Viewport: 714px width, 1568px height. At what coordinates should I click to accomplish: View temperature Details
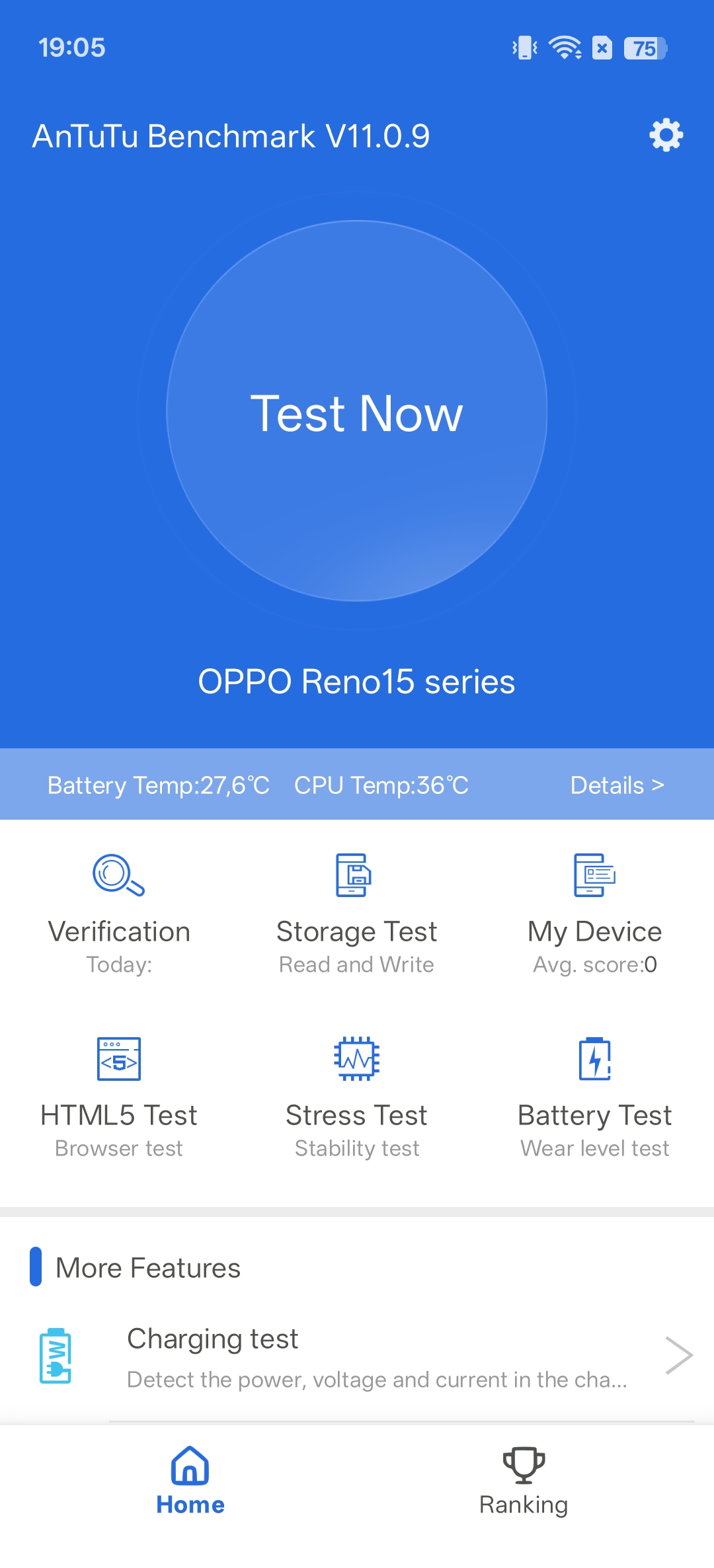[616, 785]
